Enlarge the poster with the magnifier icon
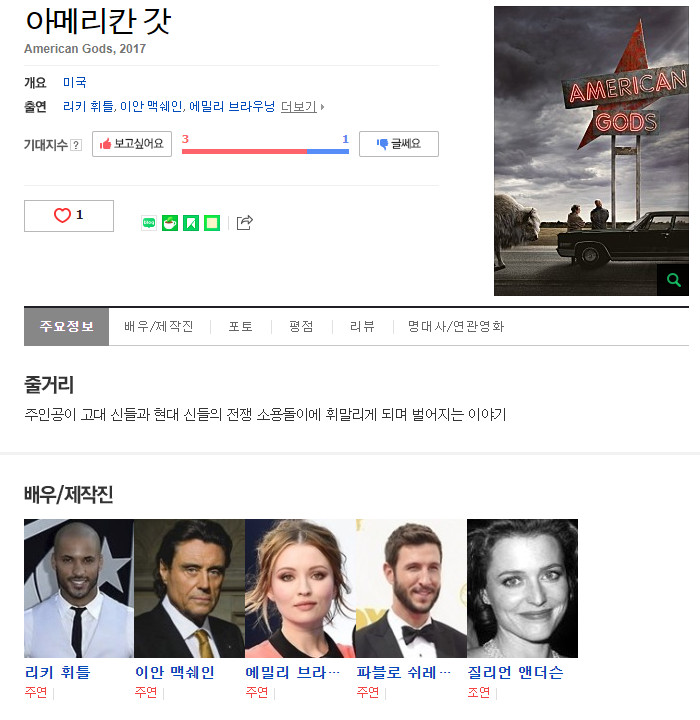This screenshot has height=720, width=700. click(x=673, y=280)
